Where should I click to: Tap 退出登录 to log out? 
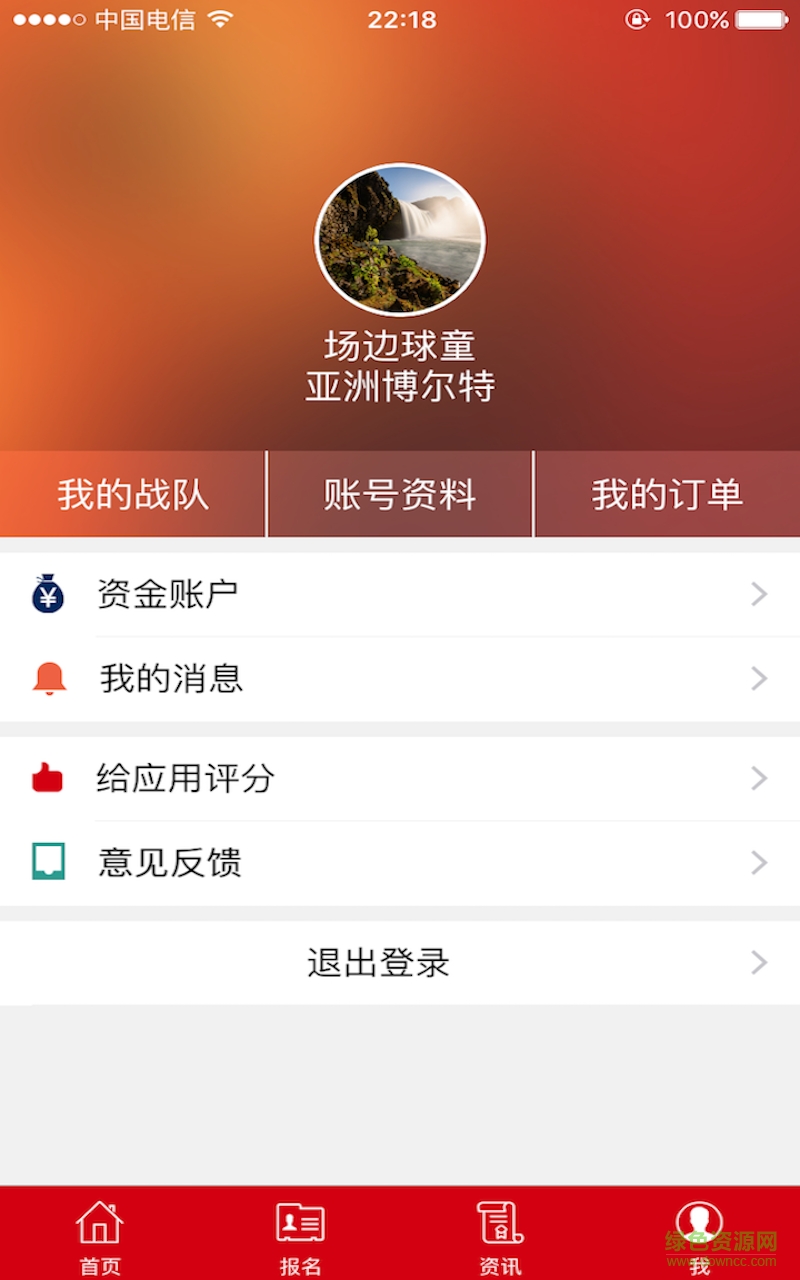tap(377, 963)
